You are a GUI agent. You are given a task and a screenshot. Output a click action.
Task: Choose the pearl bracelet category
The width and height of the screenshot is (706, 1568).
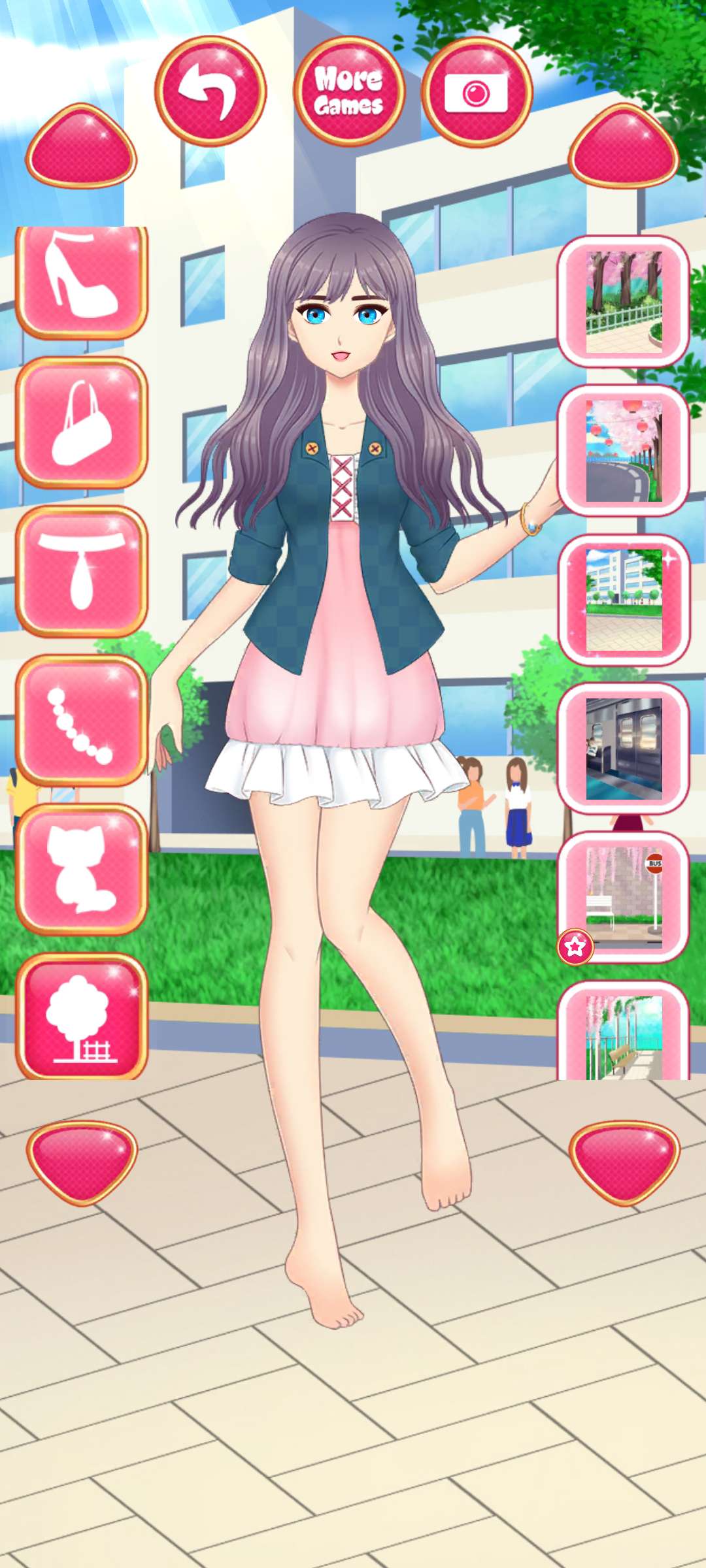(82, 720)
